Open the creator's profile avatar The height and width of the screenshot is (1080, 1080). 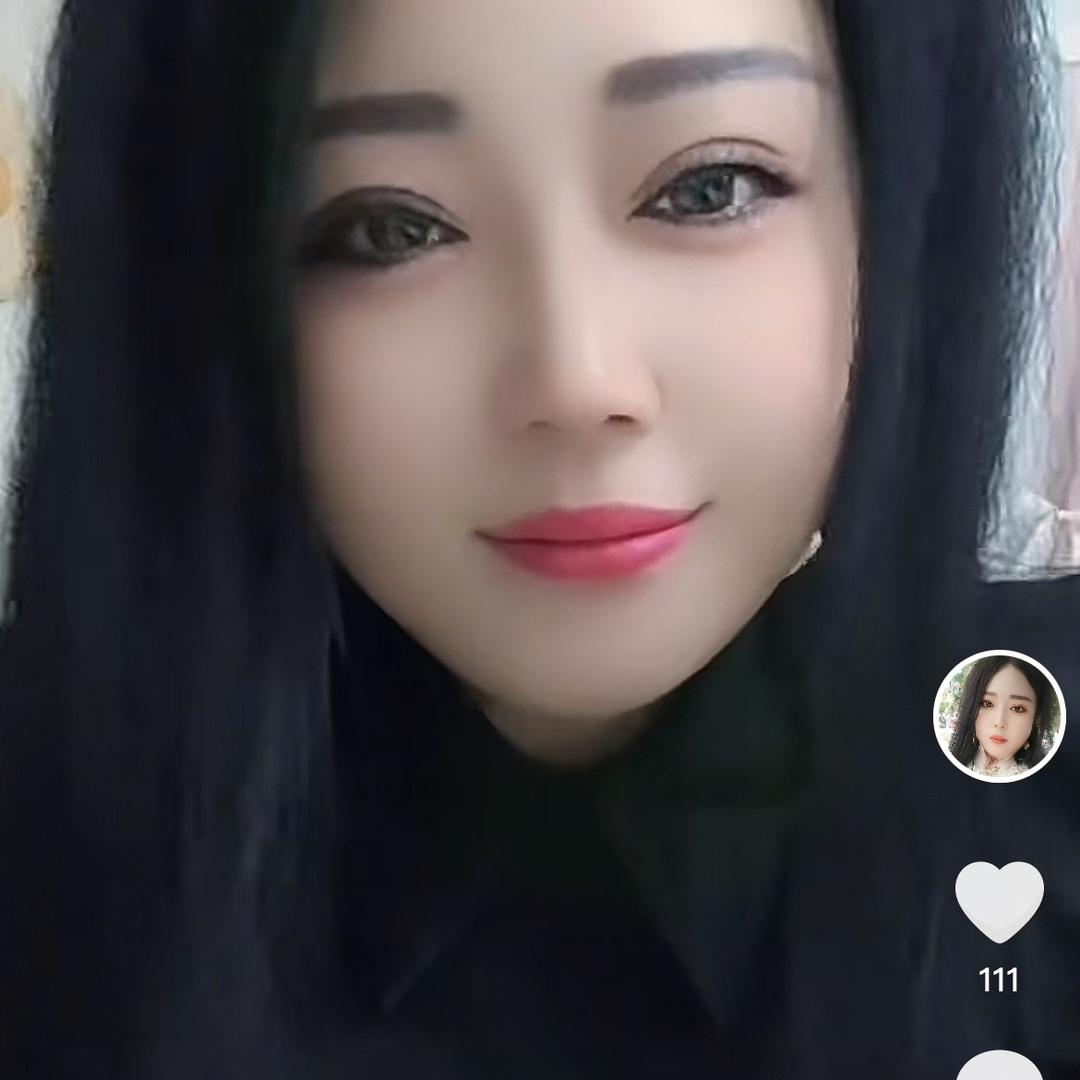click(x=999, y=716)
